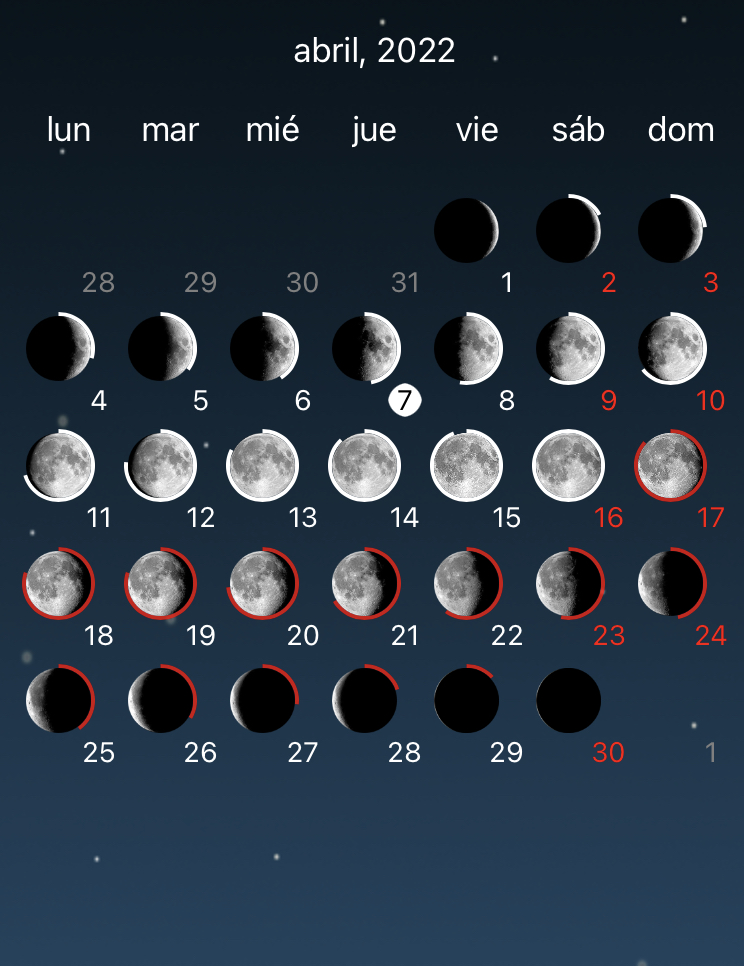Select April 7 moon phase
The width and height of the screenshot is (744, 966).
pos(366,350)
